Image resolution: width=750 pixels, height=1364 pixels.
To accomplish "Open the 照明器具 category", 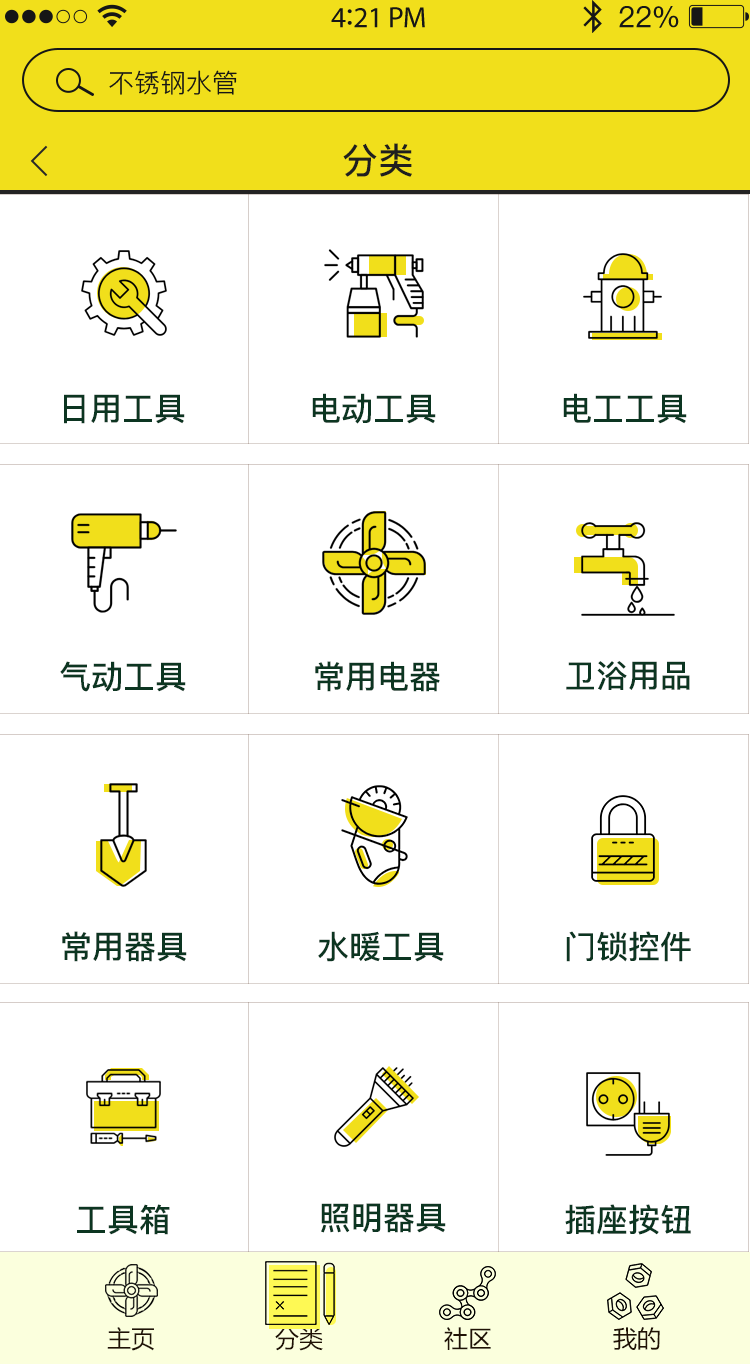I will pyautogui.click(x=373, y=1127).
